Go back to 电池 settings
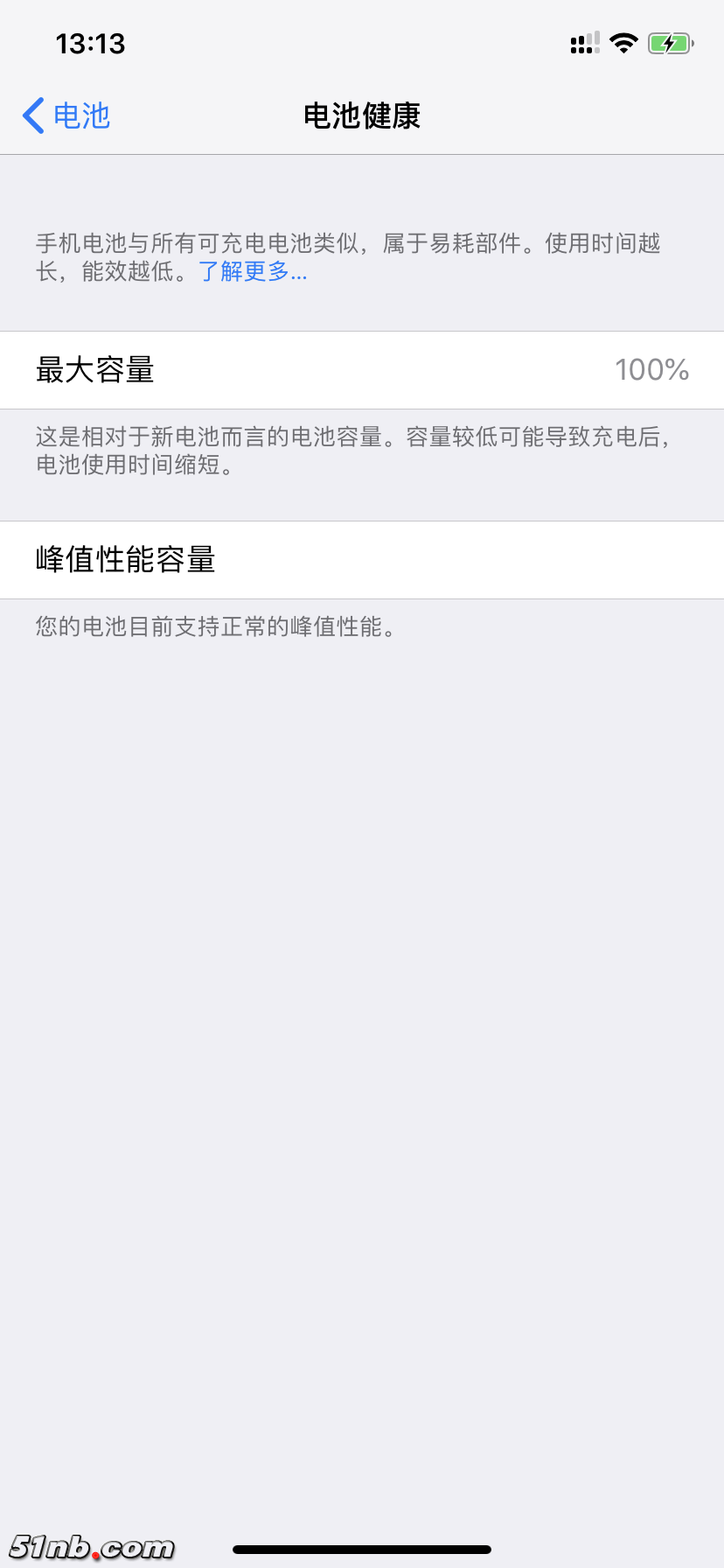The width and height of the screenshot is (724, 1568). click(66, 115)
